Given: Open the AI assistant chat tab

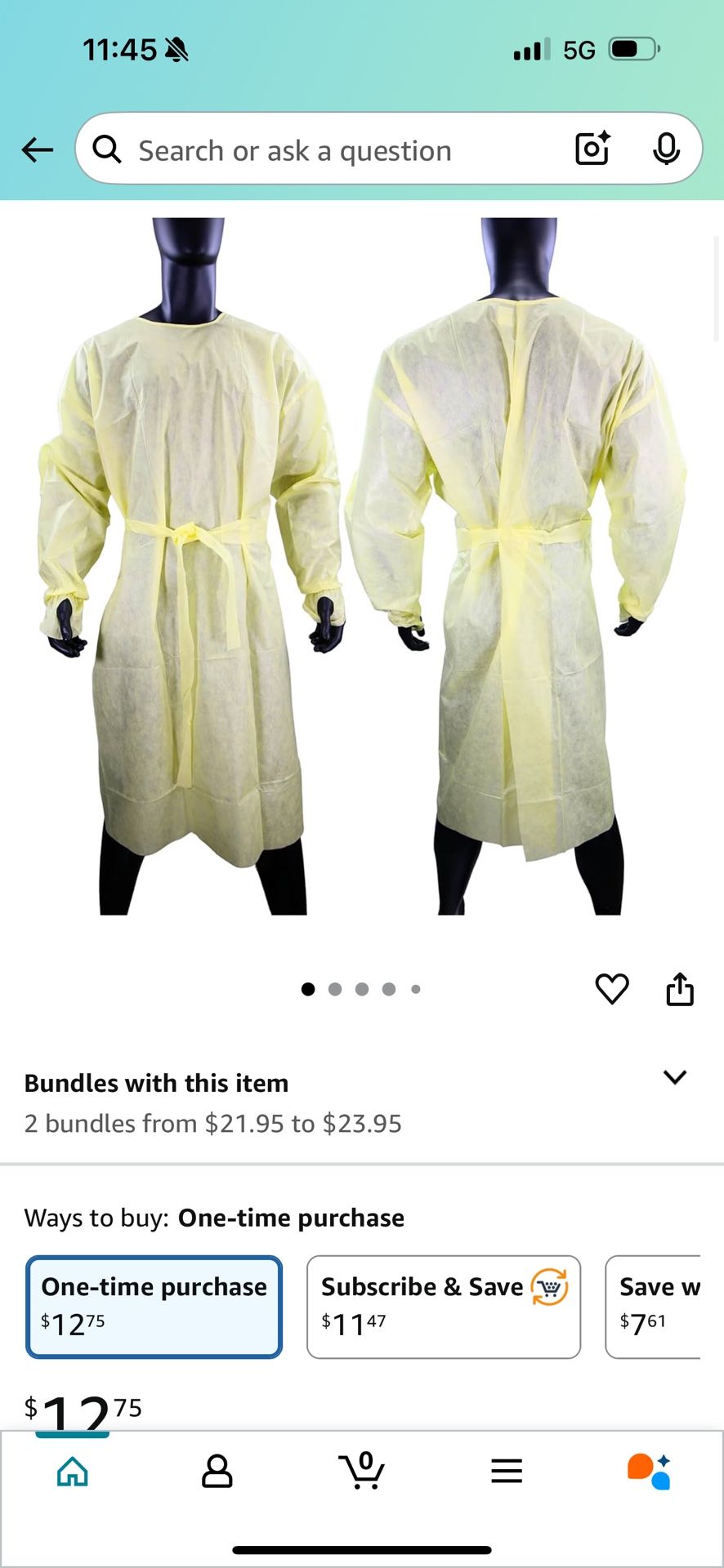Looking at the screenshot, I should (650, 1472).
